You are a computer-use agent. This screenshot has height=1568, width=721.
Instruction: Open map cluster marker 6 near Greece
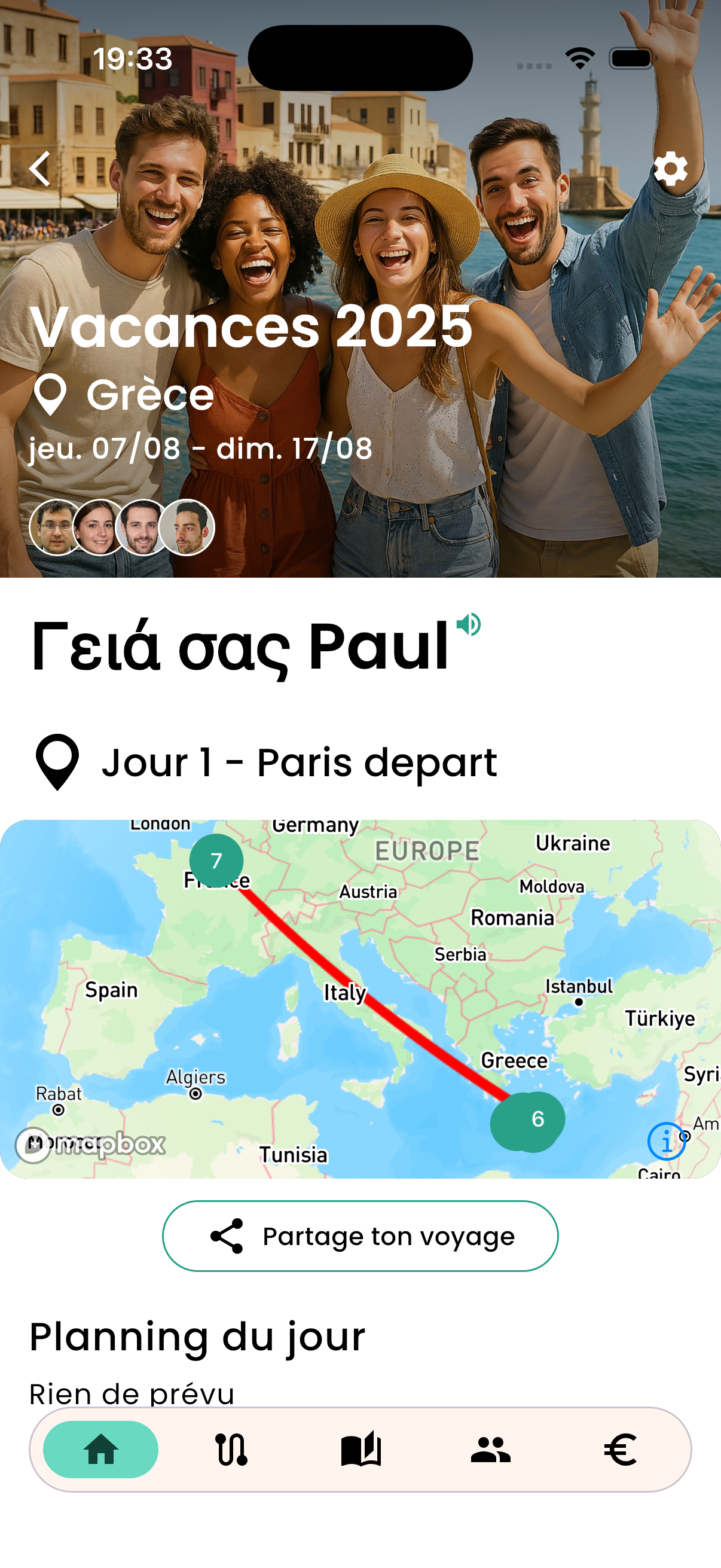point(529,1120)
